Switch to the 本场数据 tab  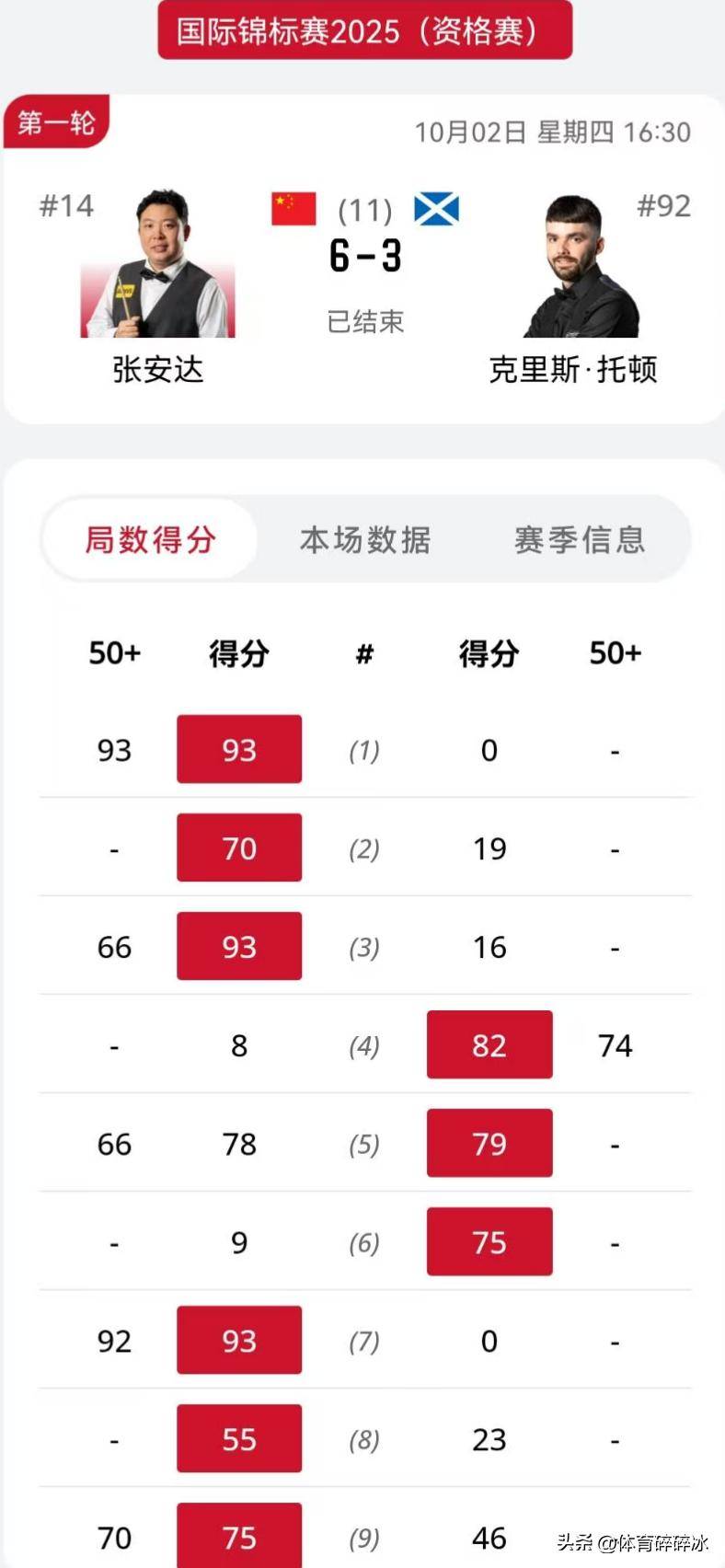pyautogui.click(x=365, y=540)
